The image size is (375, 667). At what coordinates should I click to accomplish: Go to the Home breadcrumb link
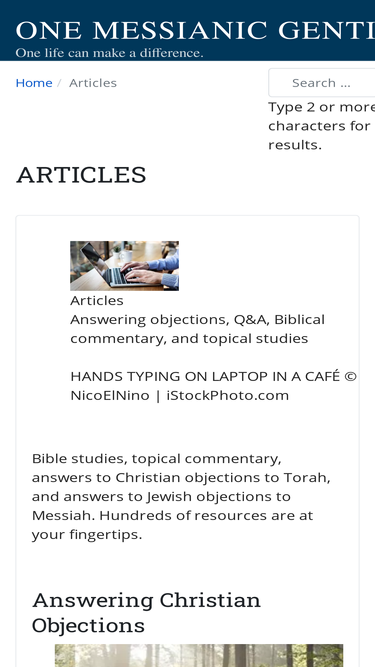click(34, 83)
